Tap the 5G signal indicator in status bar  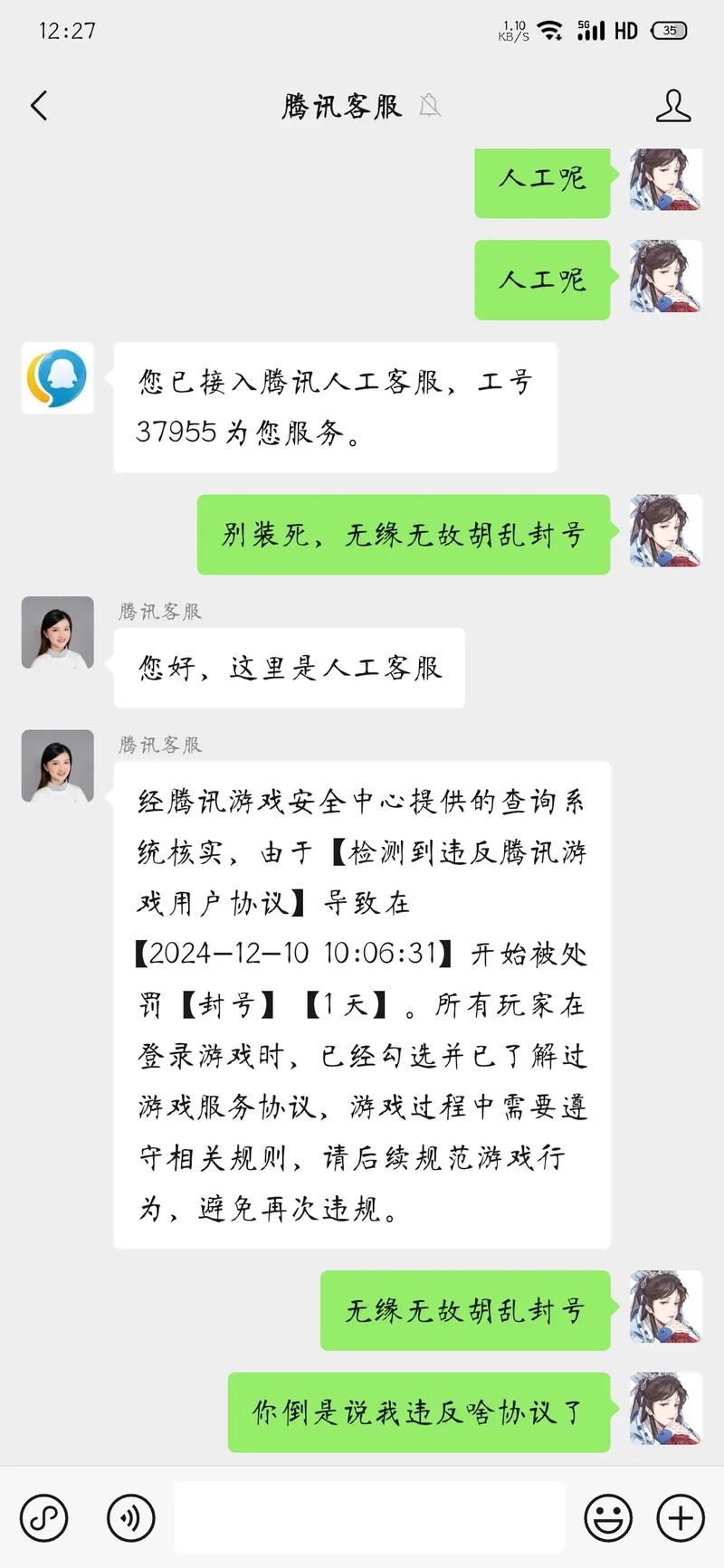click(x=590, y=30)
